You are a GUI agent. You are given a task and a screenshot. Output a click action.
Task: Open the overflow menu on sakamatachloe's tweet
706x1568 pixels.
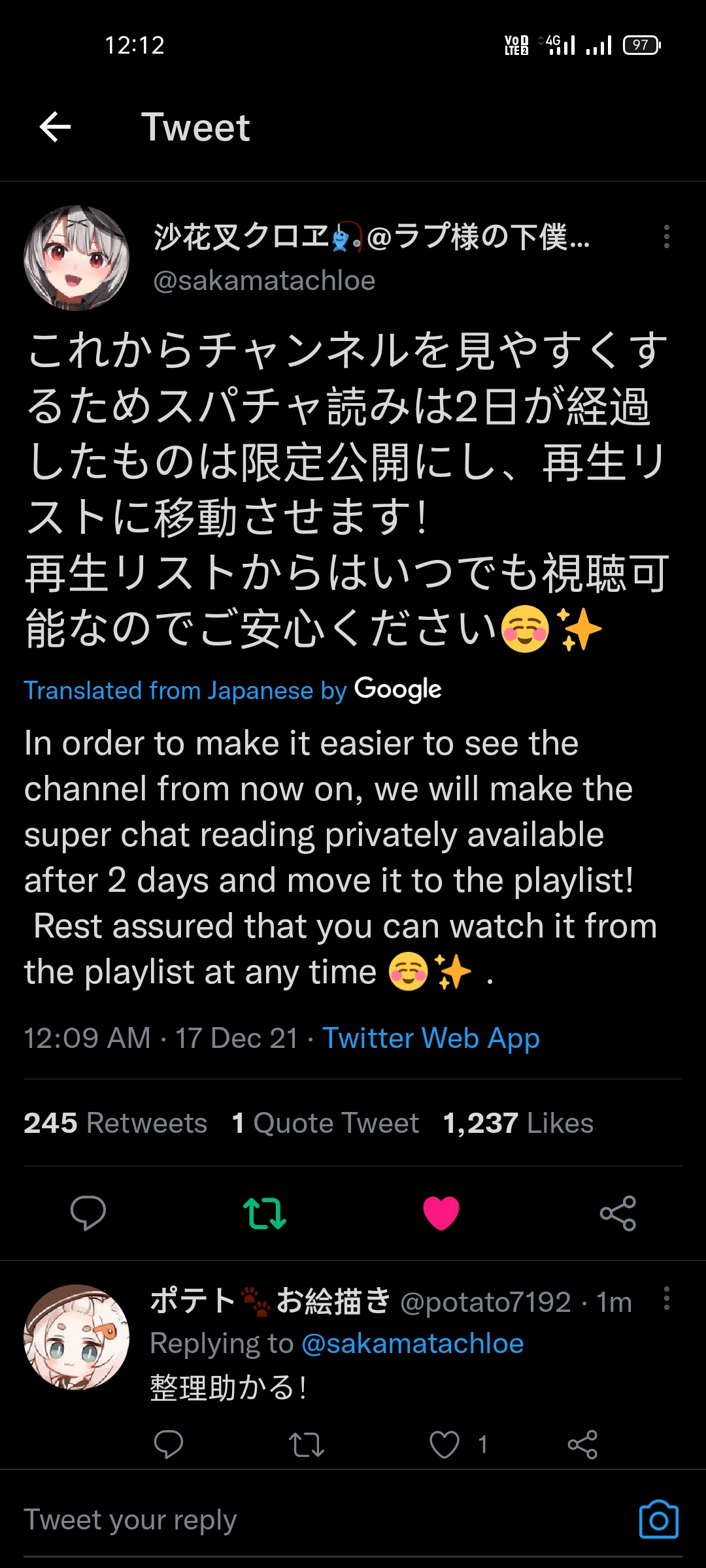[x=666, y=237]
